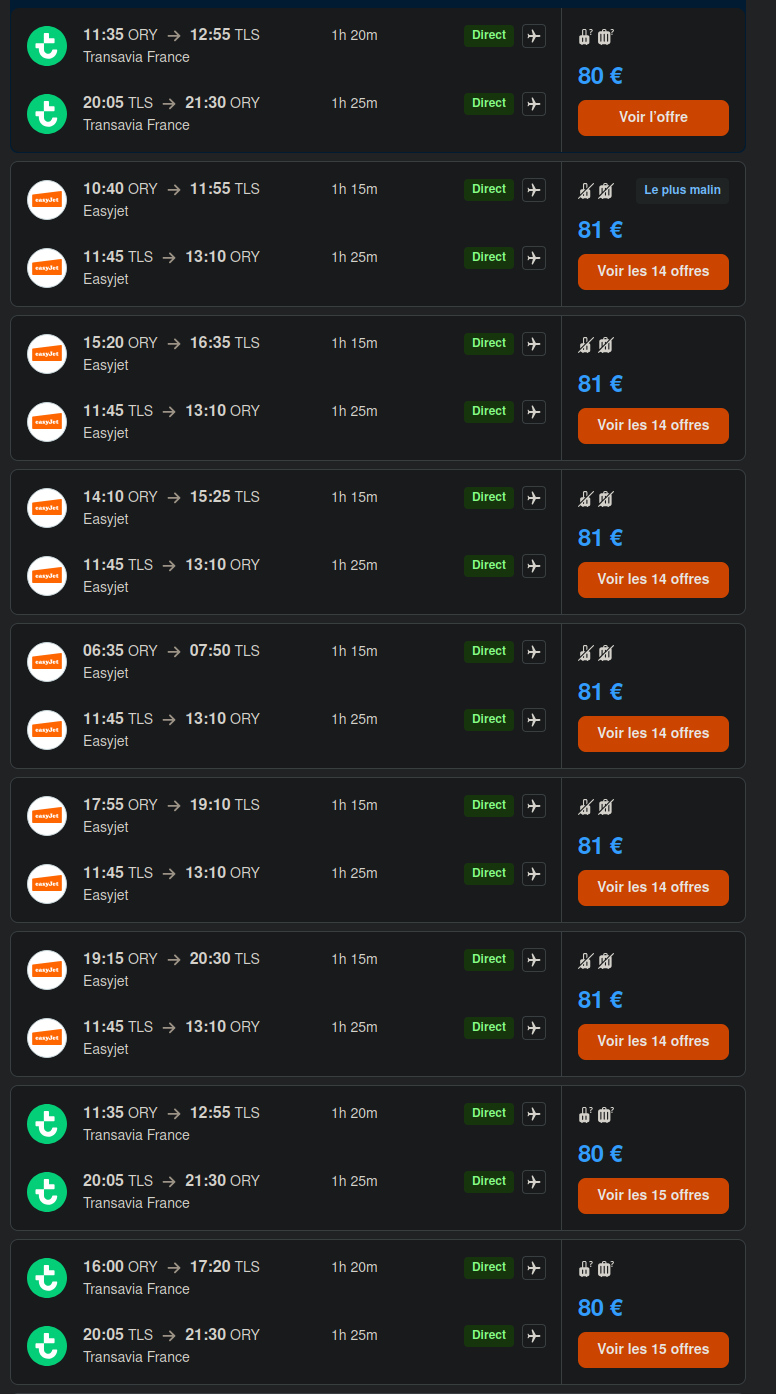Open 15 offers for Transavia 16:00 ORY flight
Screen dimensions: 776x1394
tap(653, 1350)
